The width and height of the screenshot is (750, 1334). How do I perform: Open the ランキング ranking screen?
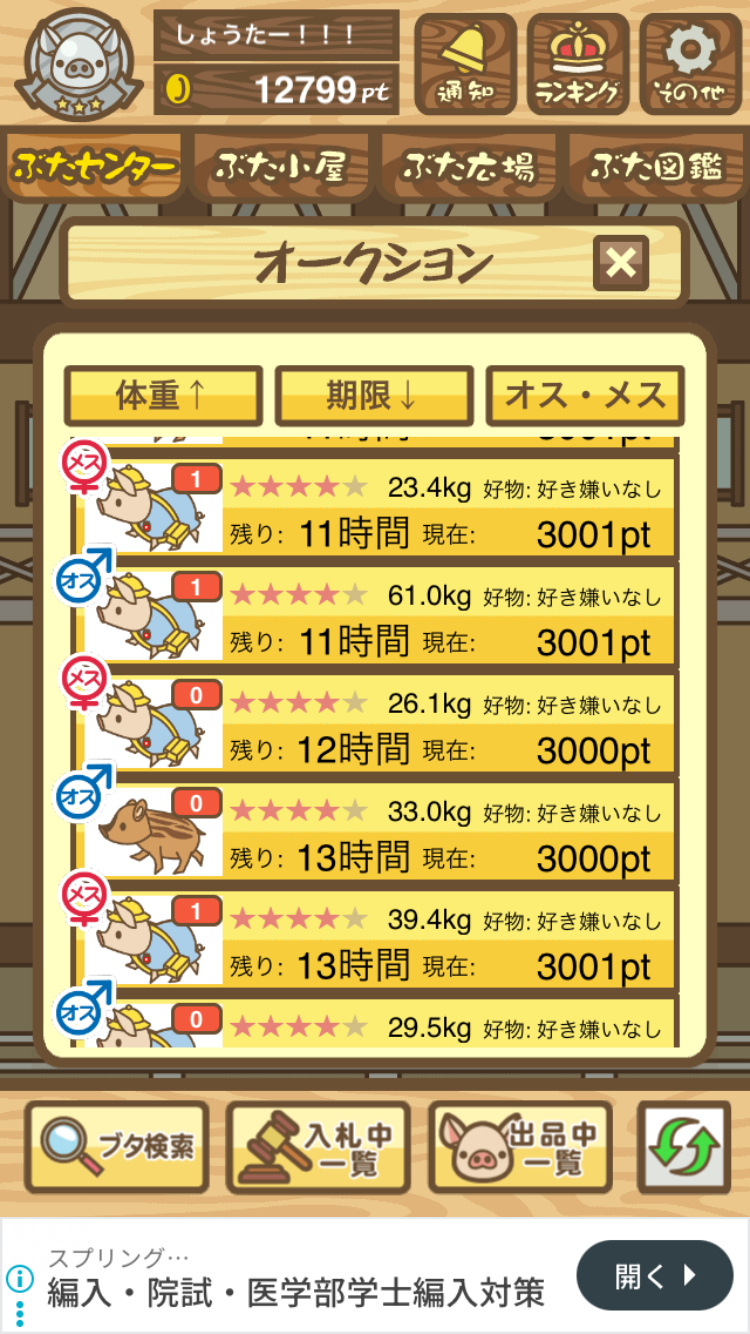tap(578, 64)
